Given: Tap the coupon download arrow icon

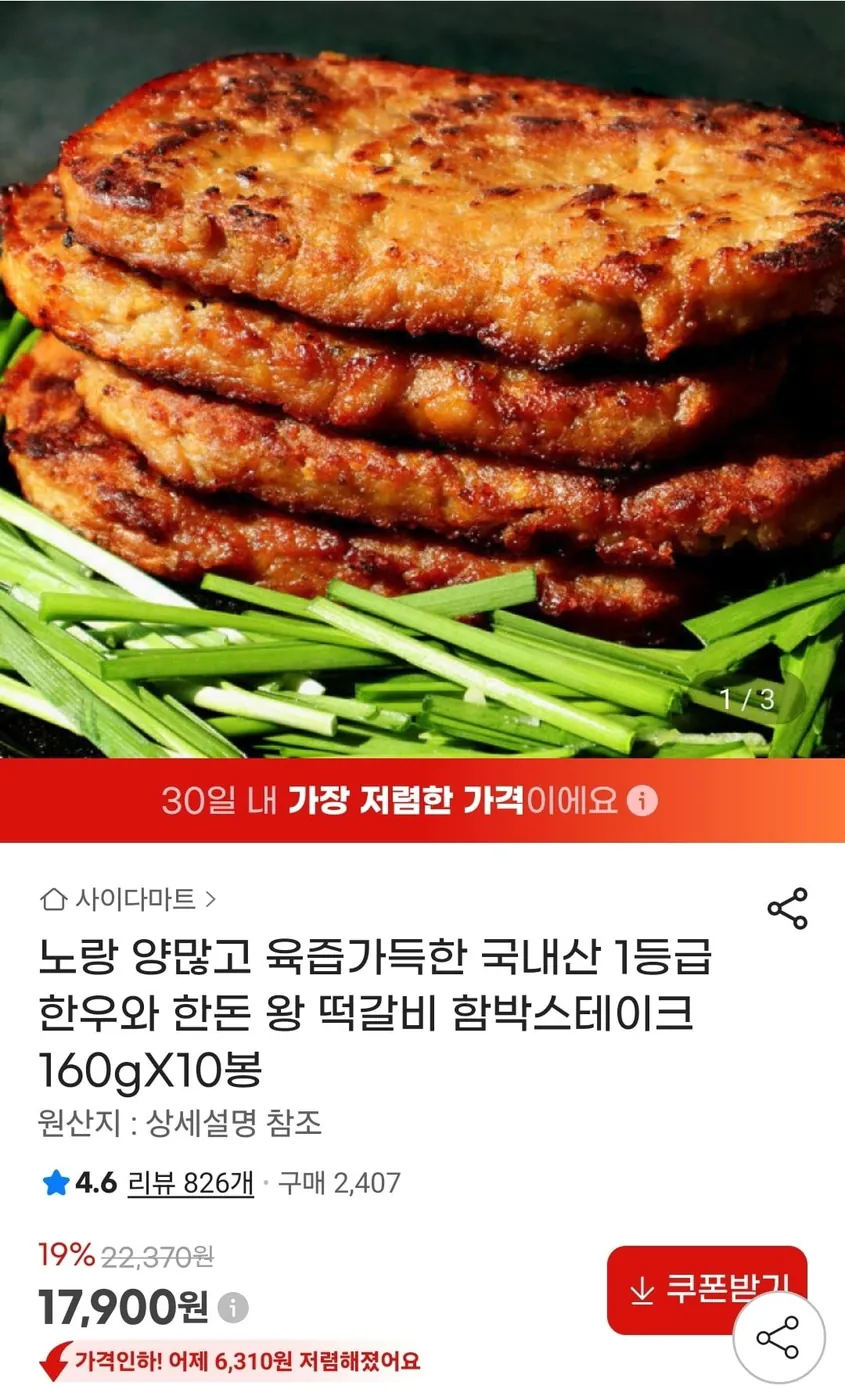Looking at the screenshot, I should [x=639, y=1289].
